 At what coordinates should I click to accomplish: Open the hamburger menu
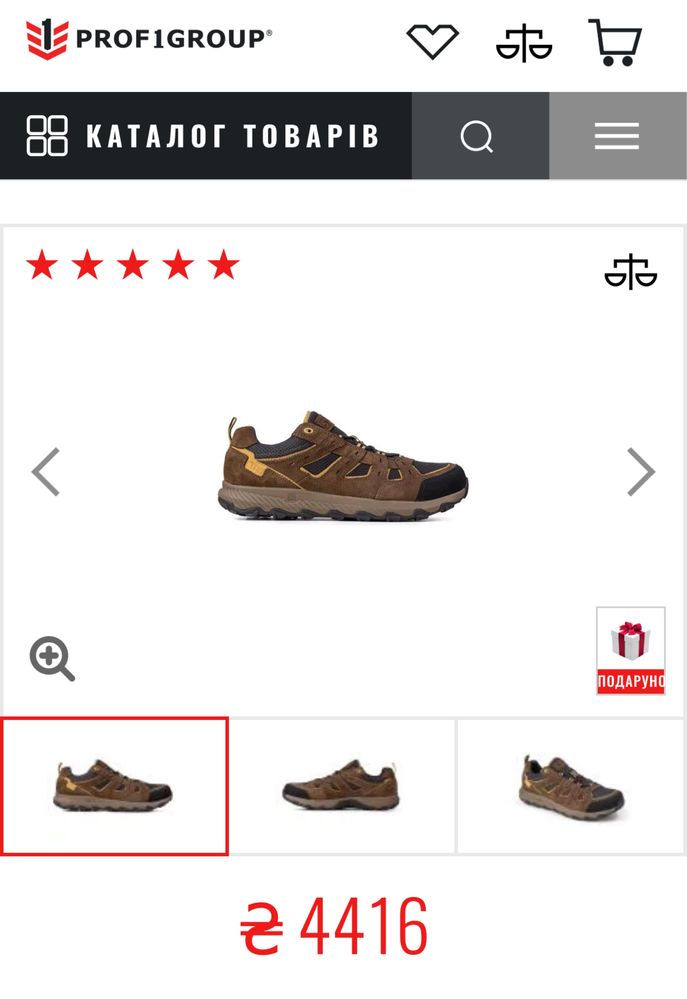point(617,135)
